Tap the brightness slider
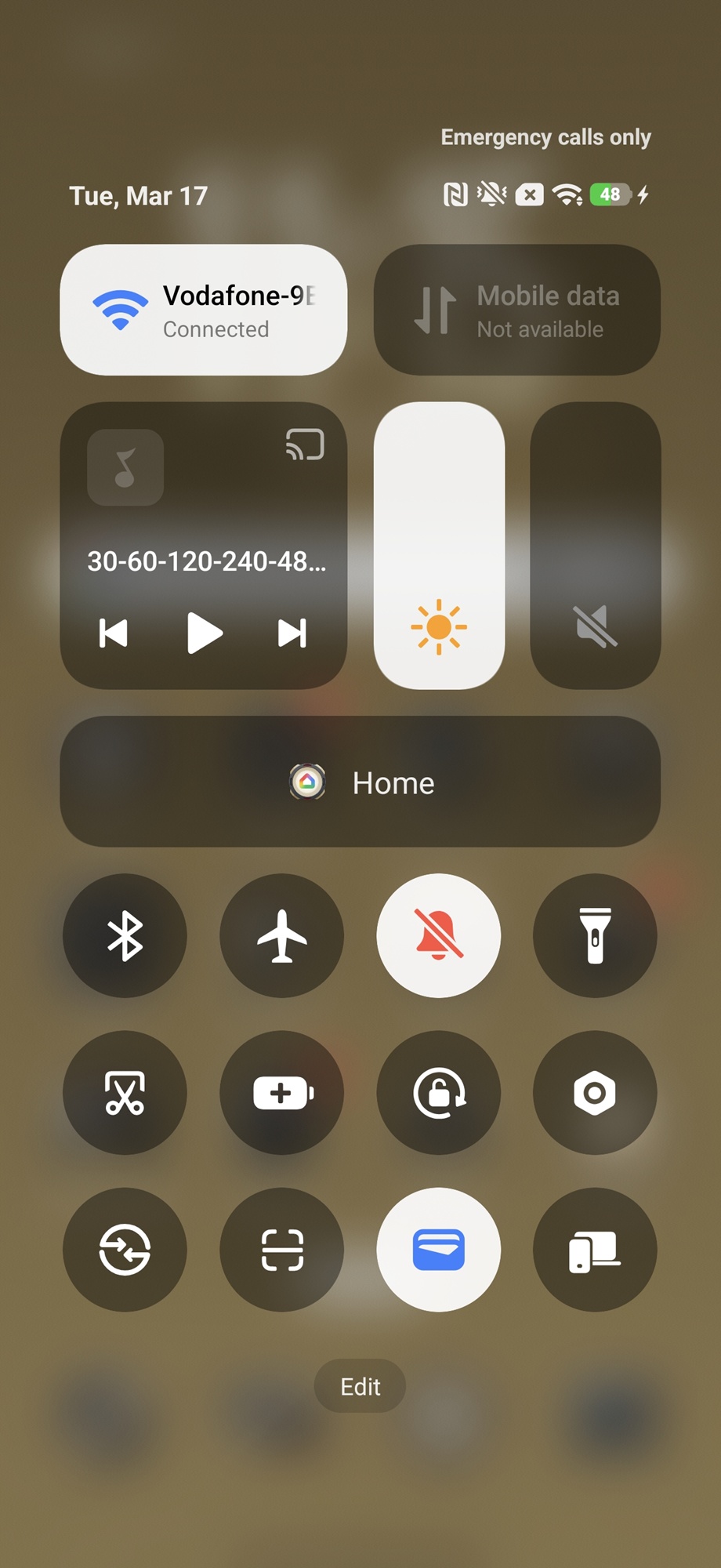 (439, 545)
